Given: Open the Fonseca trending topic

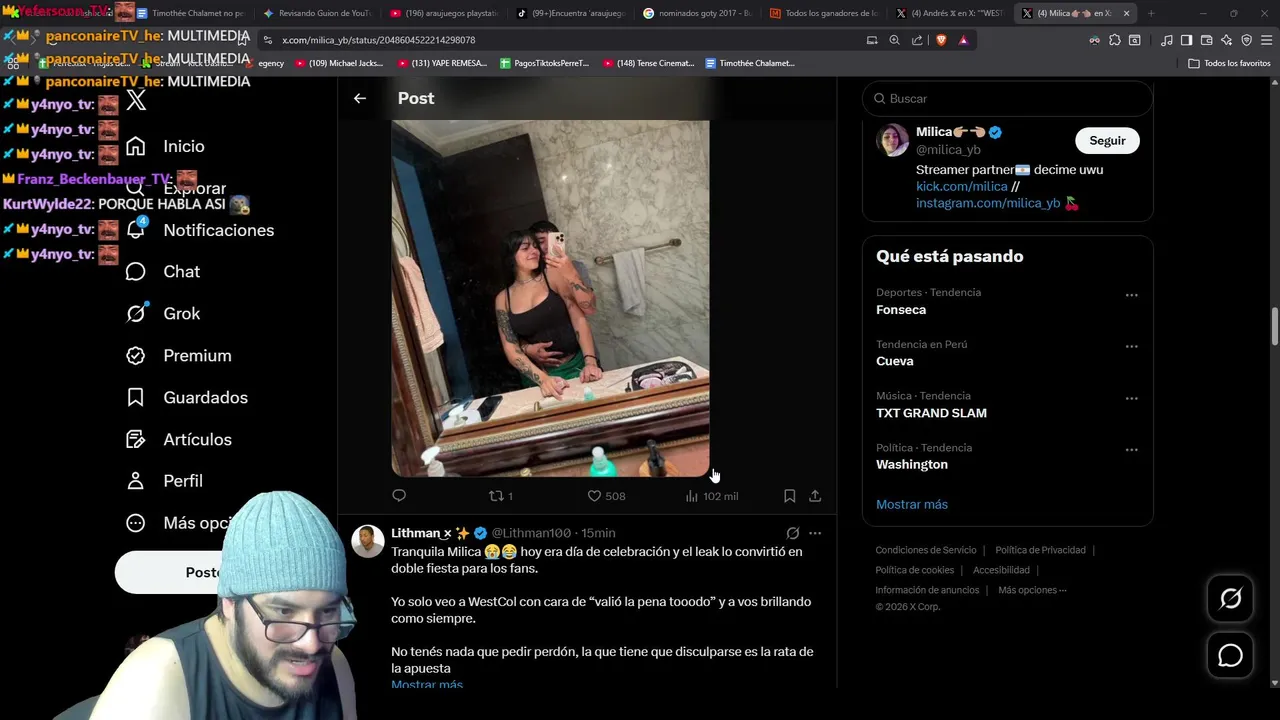Looking at the screenshot, I should 901,310.
